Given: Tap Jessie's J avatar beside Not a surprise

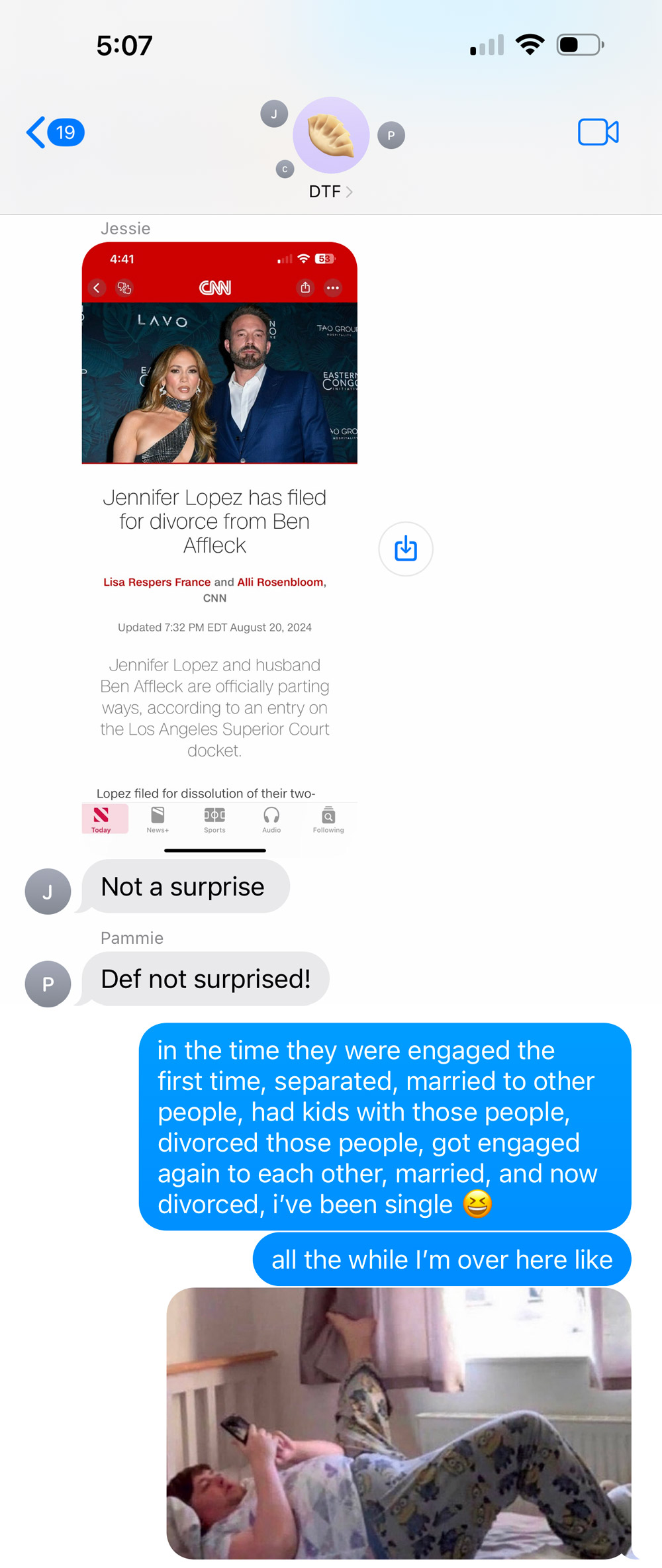Looking at the screenshot, I should tap(48, 892).
